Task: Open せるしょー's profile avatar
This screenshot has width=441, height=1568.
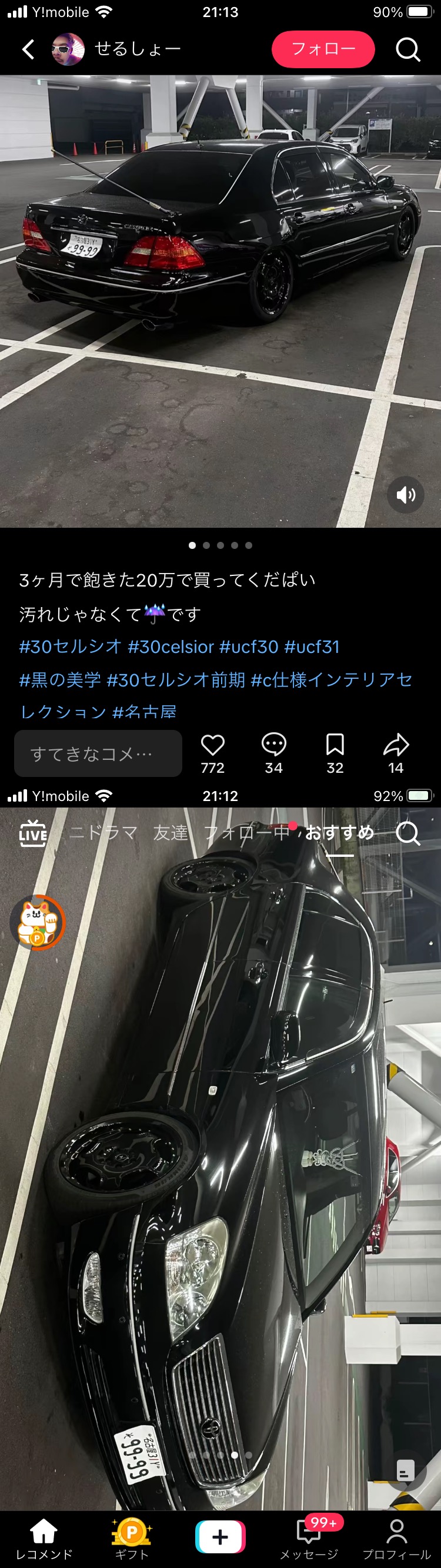Action: (x=68, y=49)
